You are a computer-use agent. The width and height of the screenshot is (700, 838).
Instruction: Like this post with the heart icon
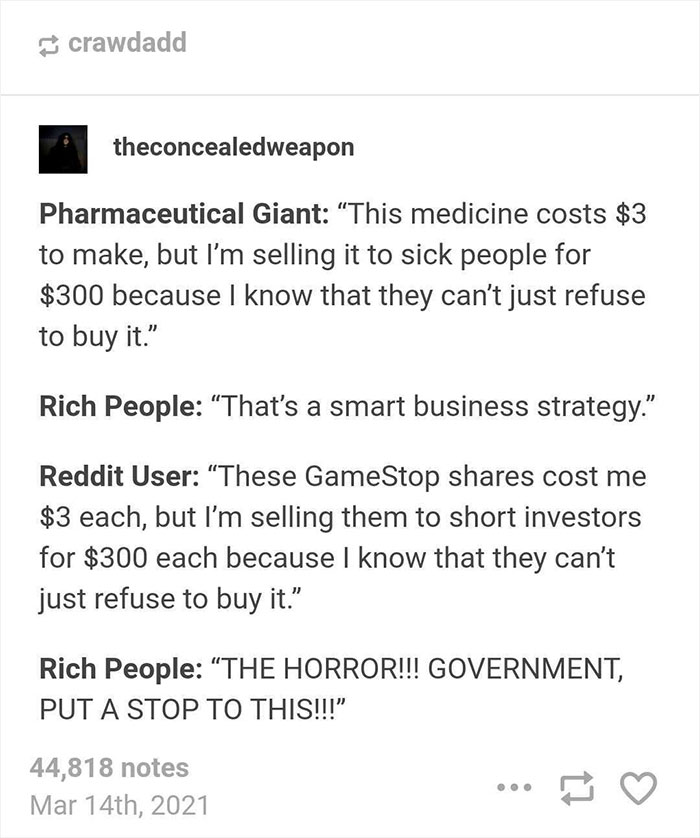click(640, 789)
